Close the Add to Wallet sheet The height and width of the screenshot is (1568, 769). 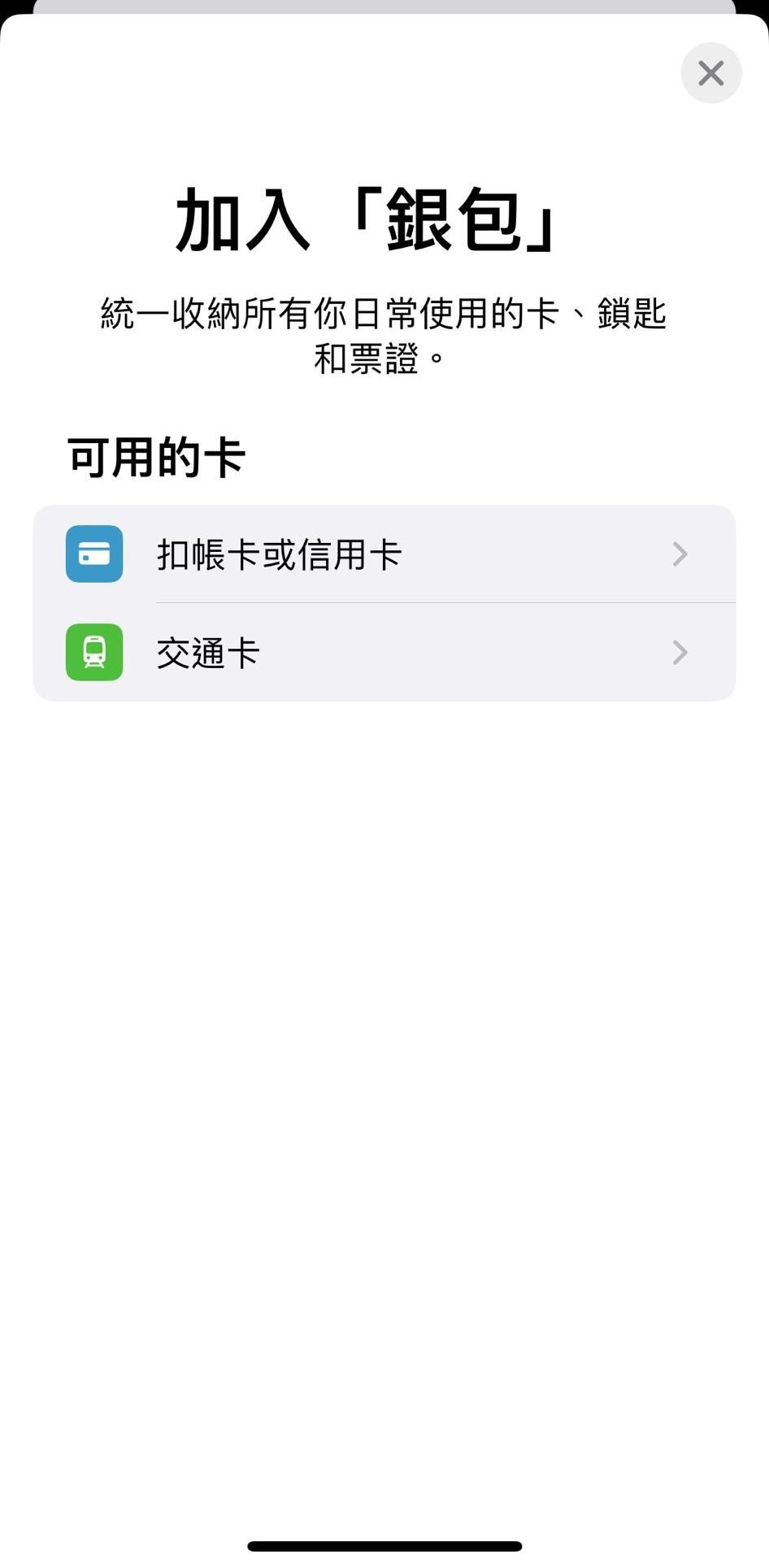(710, 73)
